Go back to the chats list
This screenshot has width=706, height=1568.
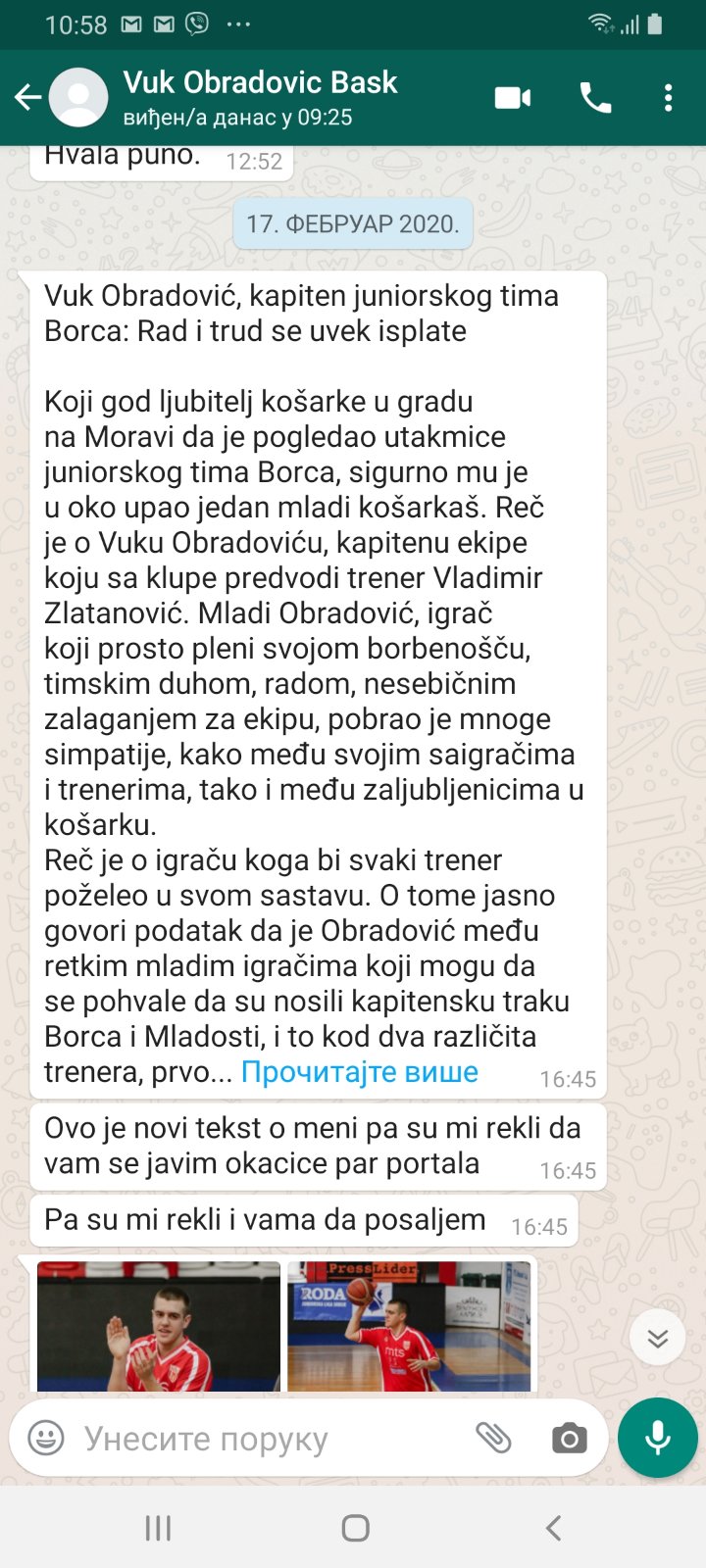28,97
